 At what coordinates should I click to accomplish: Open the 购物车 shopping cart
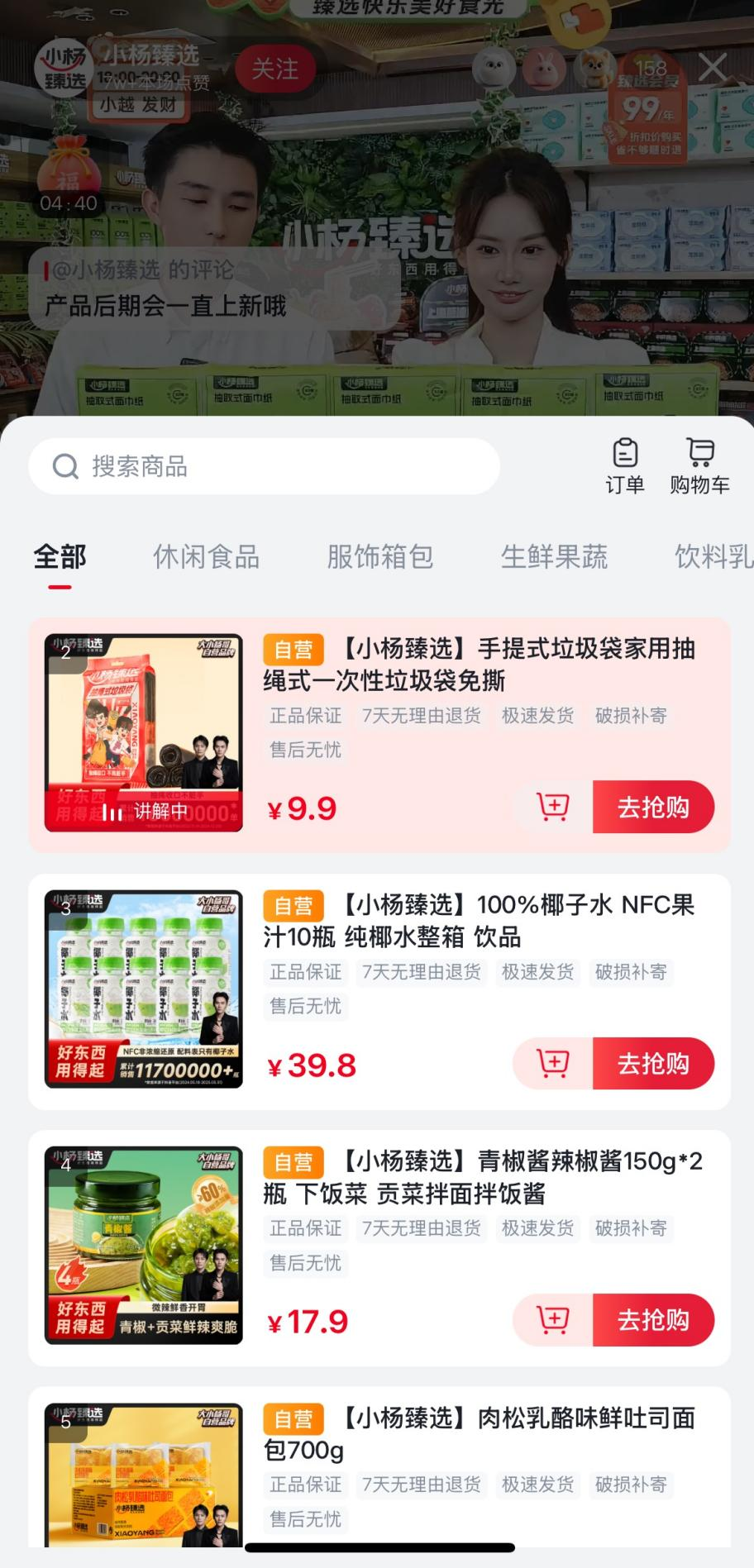[699, 466]
